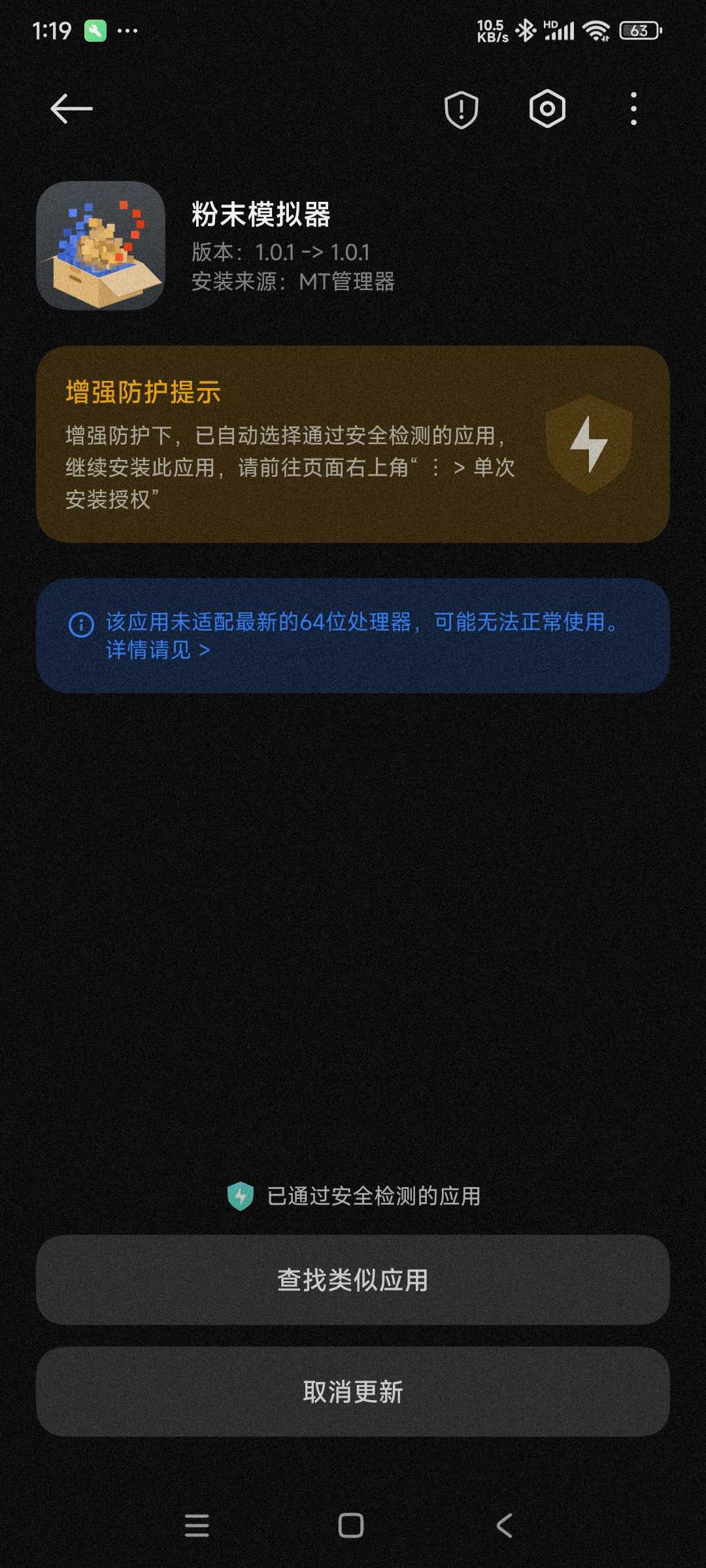This screenshot has width=706, height=1568.
Task: Open the shield alert icon
Action: tap(461, 109)
